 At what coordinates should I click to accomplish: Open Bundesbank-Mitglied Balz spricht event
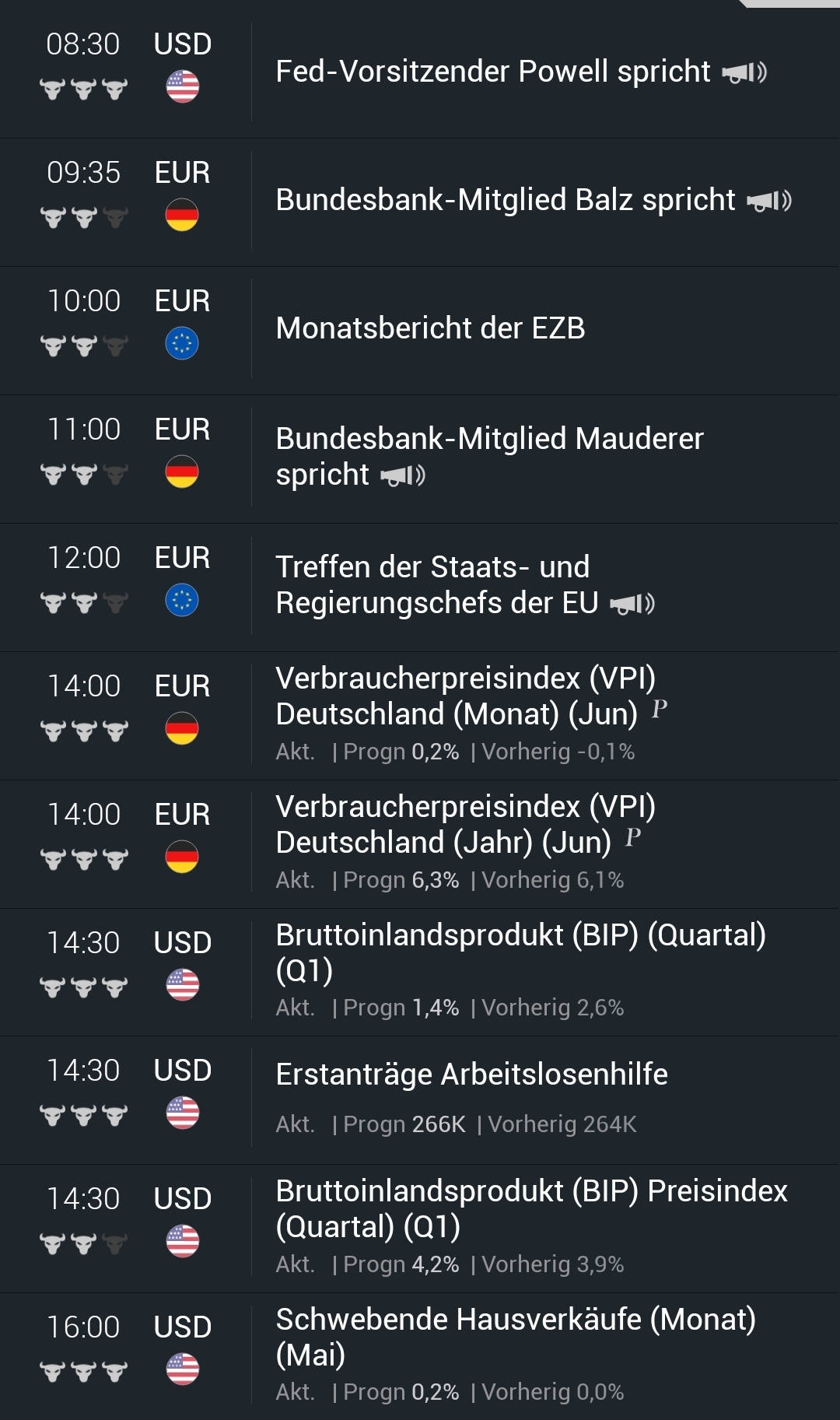point(505,200)
